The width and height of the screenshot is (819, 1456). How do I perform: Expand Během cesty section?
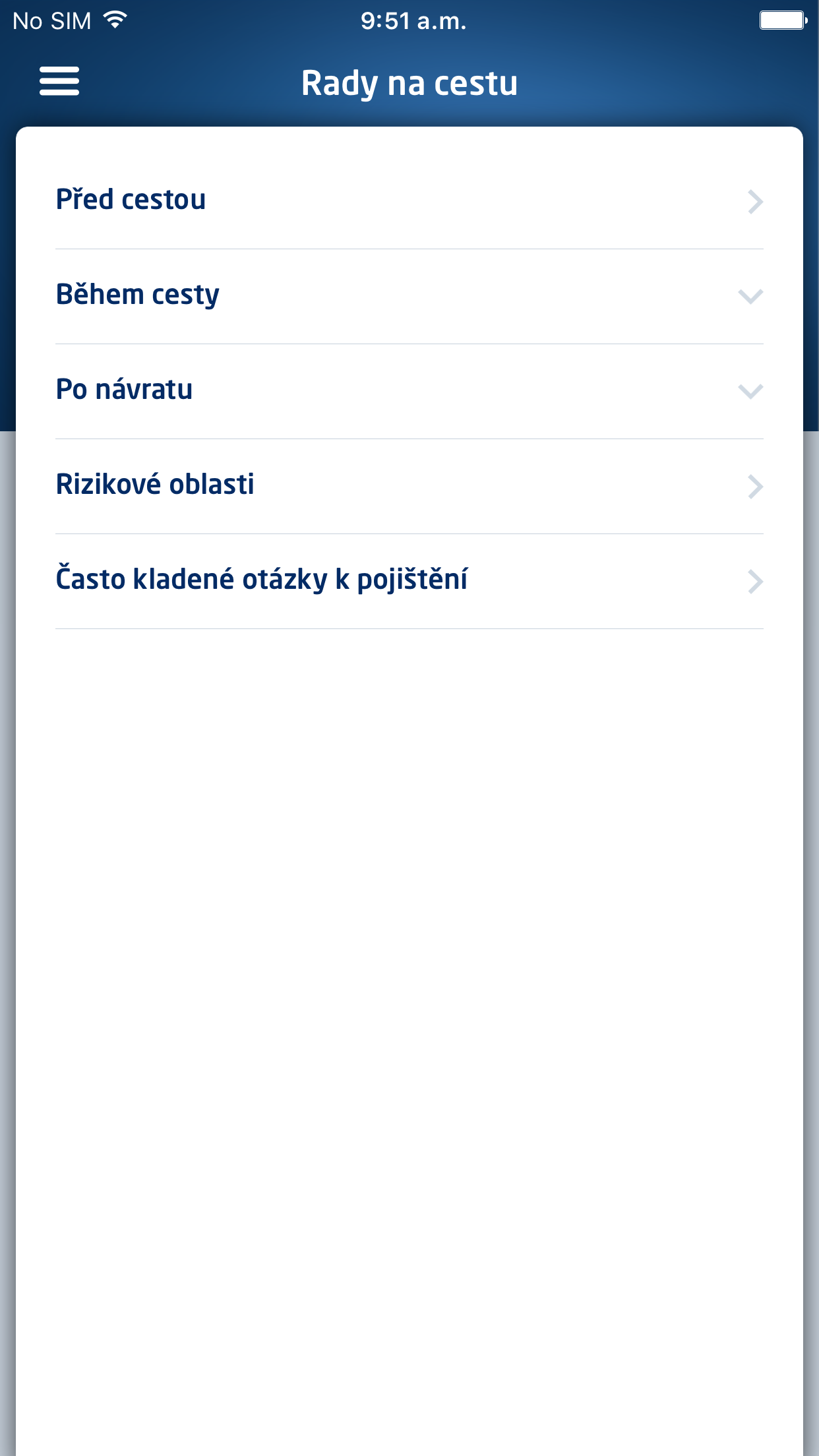409,296
